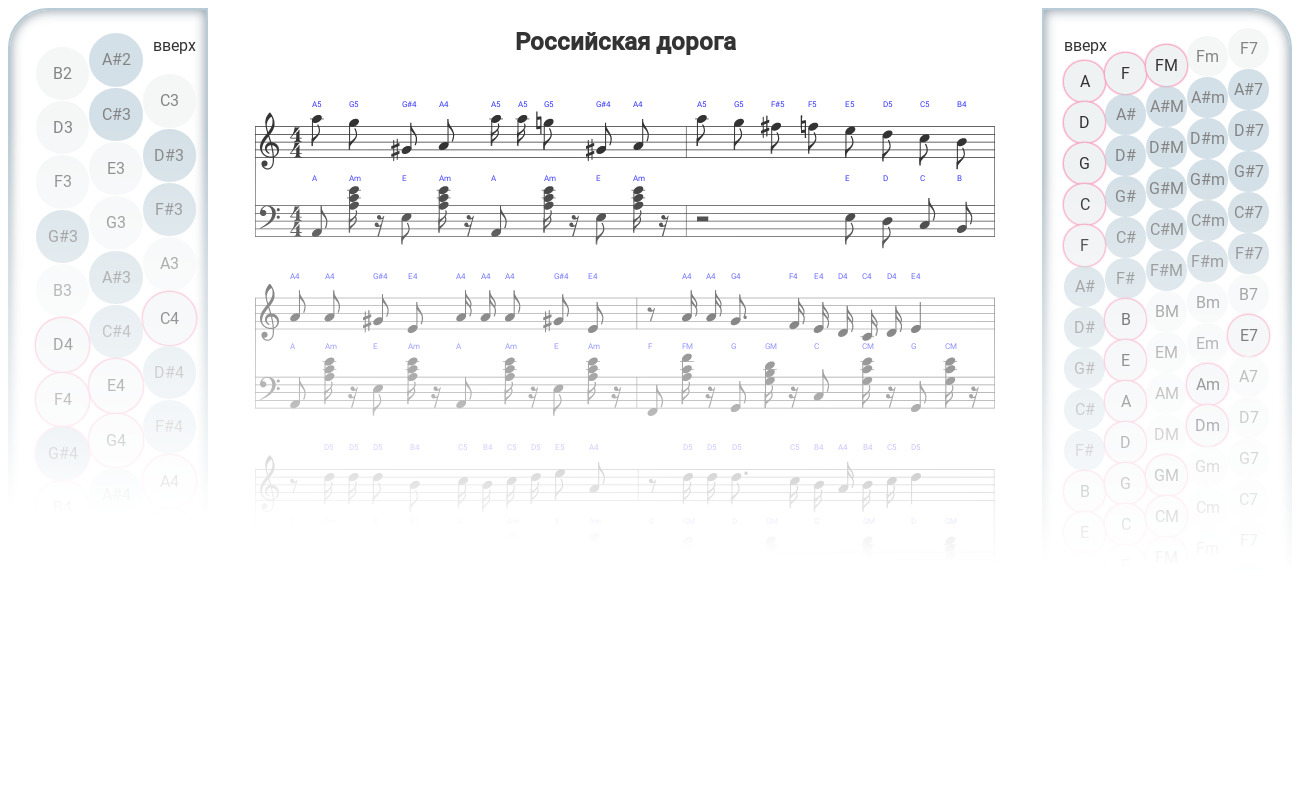1300x800 pixels.
Task: Tap the E7 seventh chord button
Action: click(1248, 335)
